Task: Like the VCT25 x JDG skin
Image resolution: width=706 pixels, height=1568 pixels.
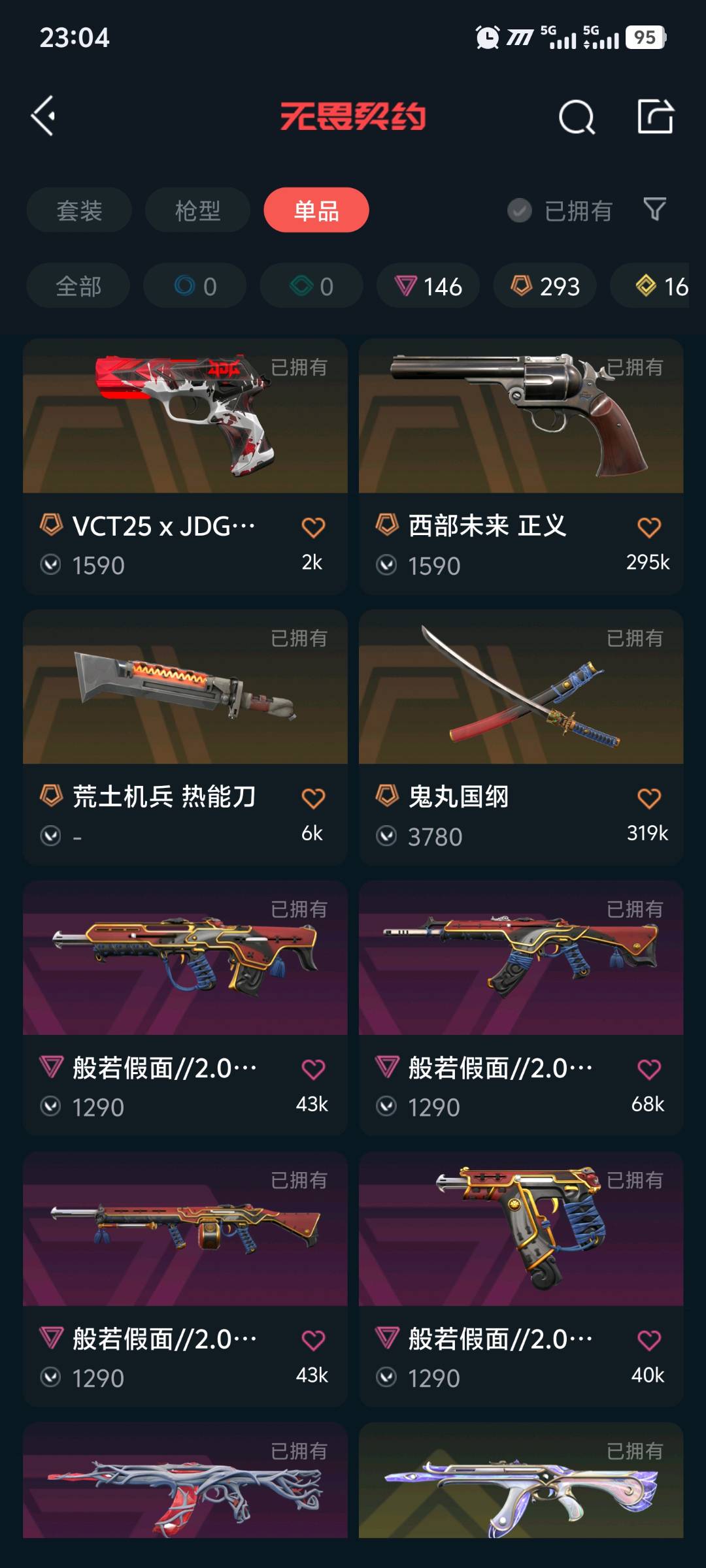Action: 313,527
